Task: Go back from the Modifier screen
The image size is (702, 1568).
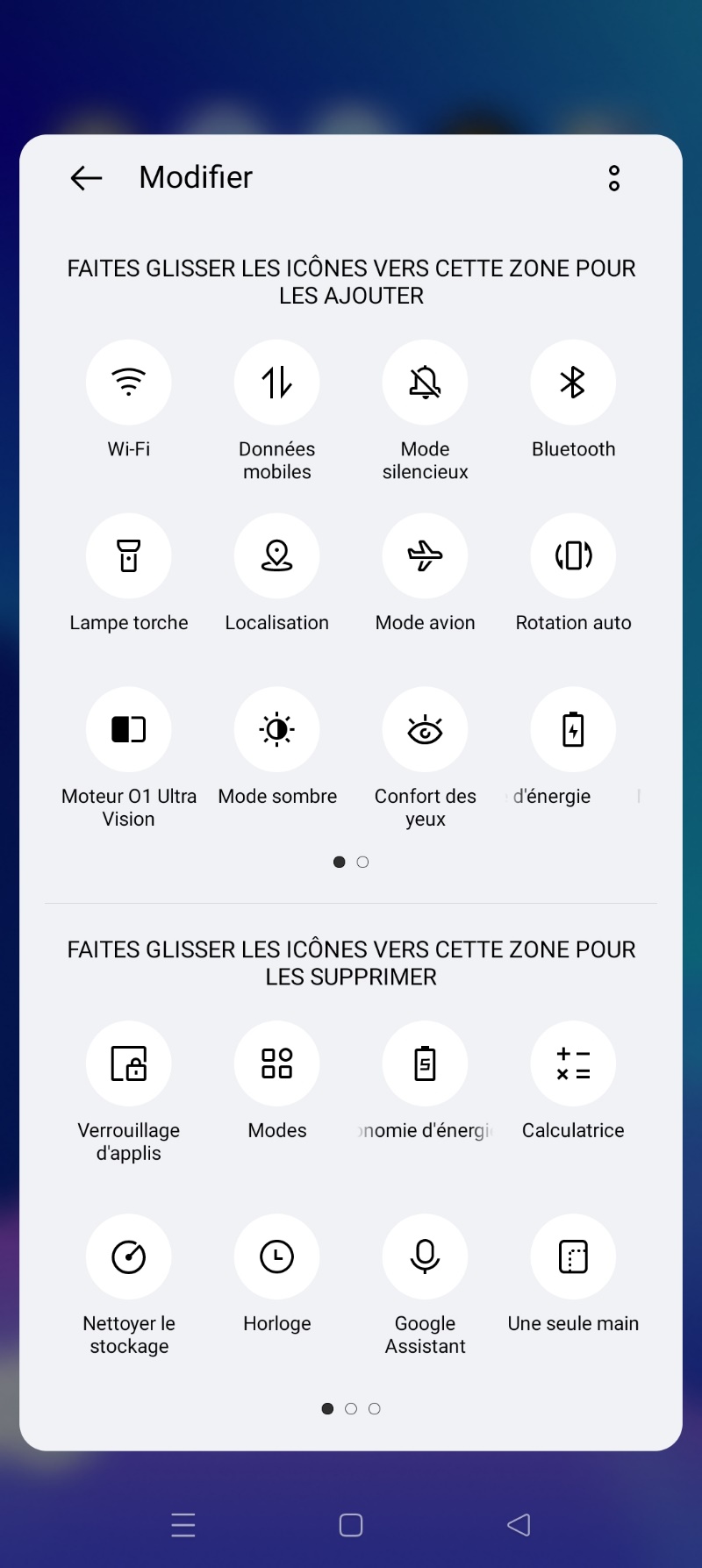Action: (x=86, y=178)
